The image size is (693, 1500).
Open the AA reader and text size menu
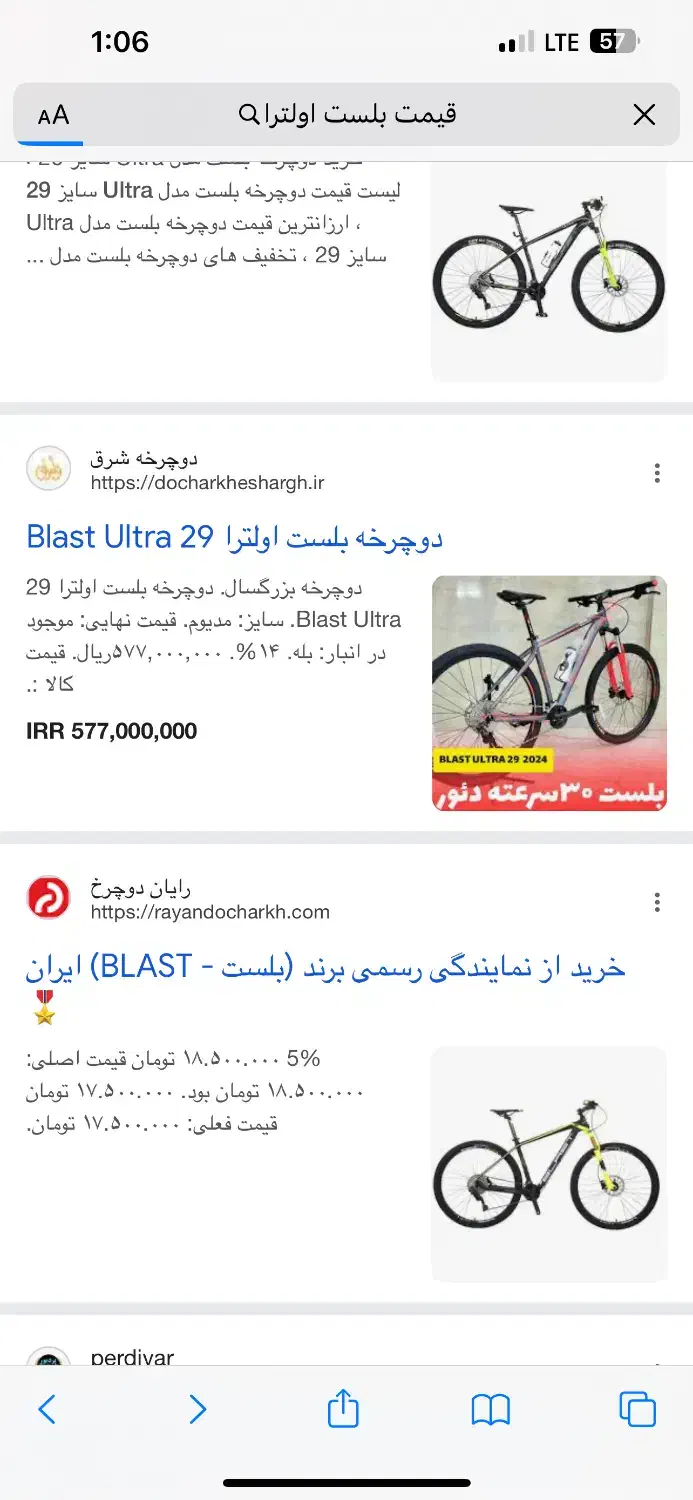(x=54, y=115)
